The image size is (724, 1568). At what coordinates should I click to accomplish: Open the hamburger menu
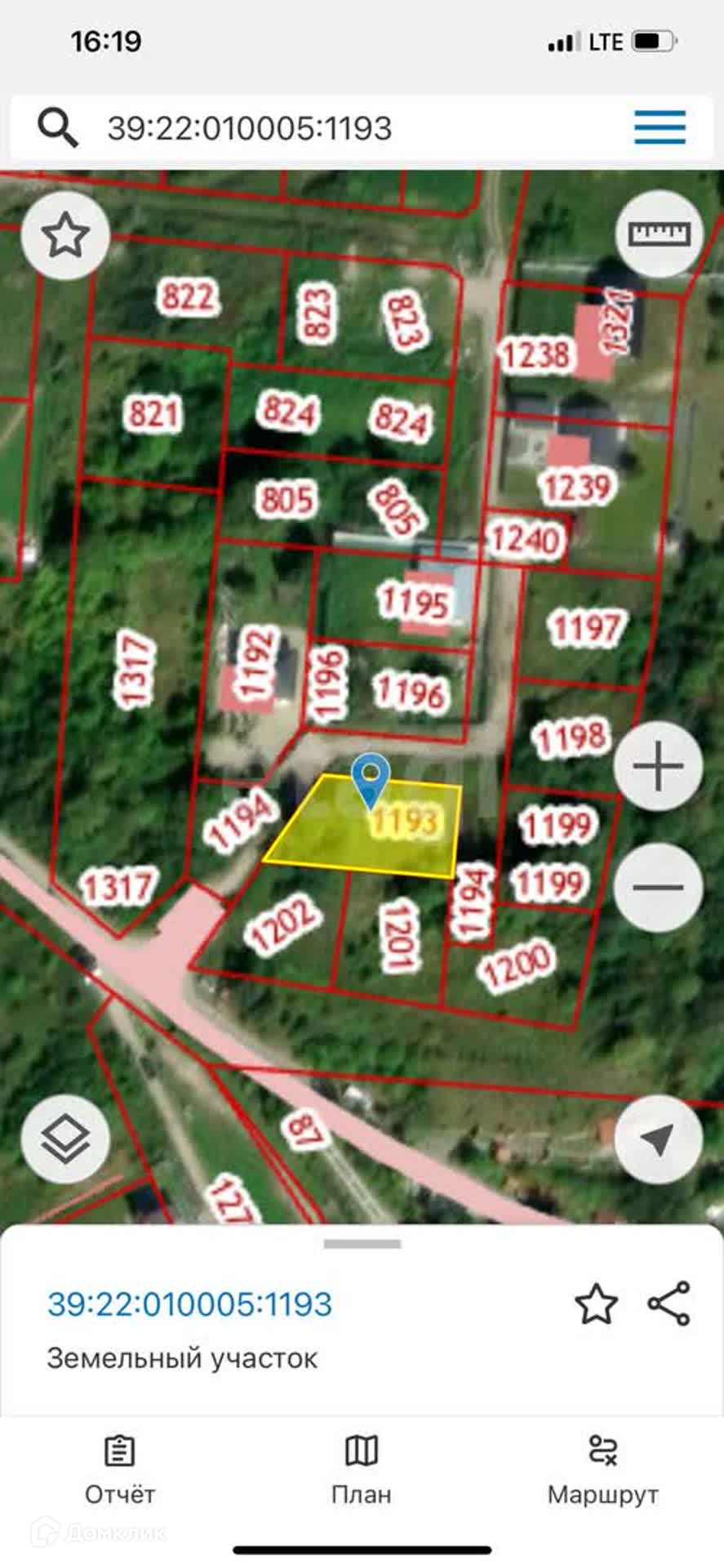tap(660, 127)
